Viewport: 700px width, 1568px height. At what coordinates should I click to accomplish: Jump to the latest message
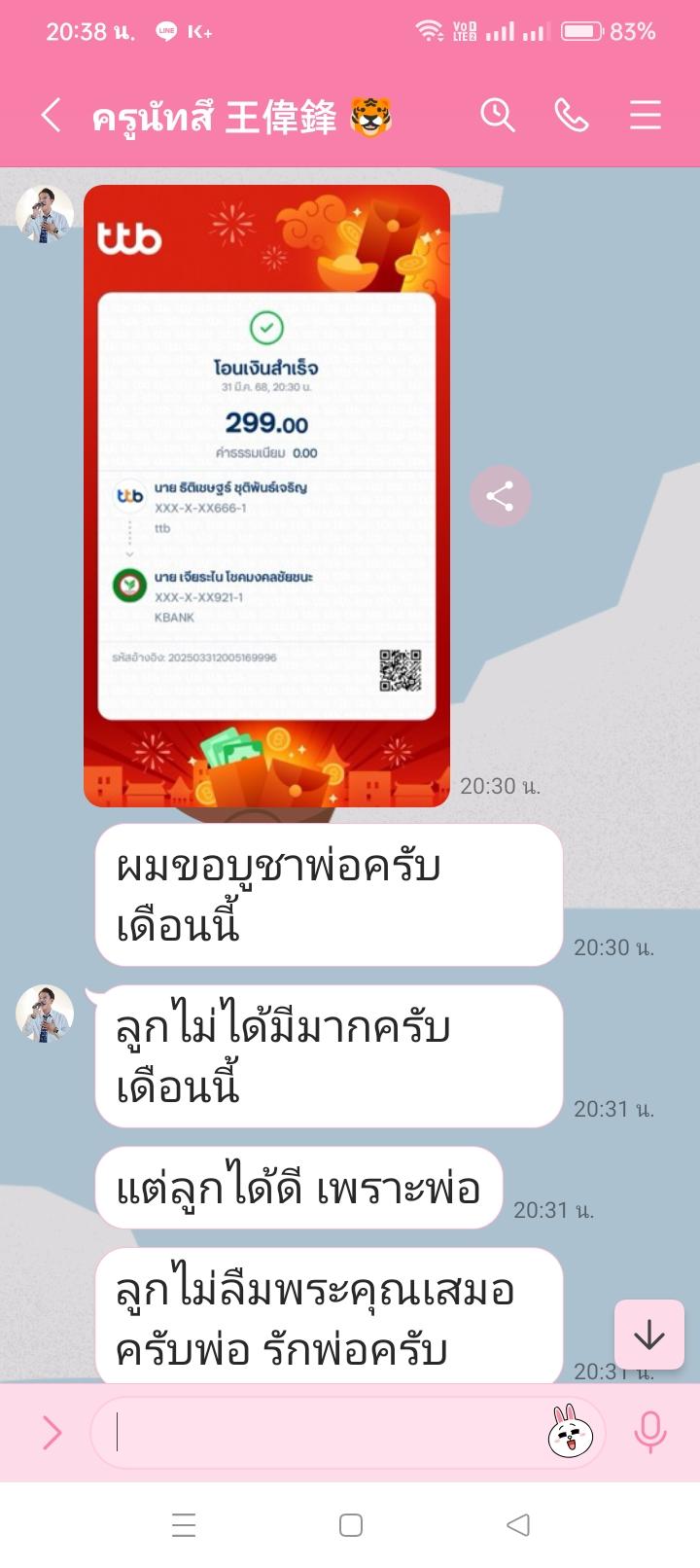click(x=648, y=1336)
